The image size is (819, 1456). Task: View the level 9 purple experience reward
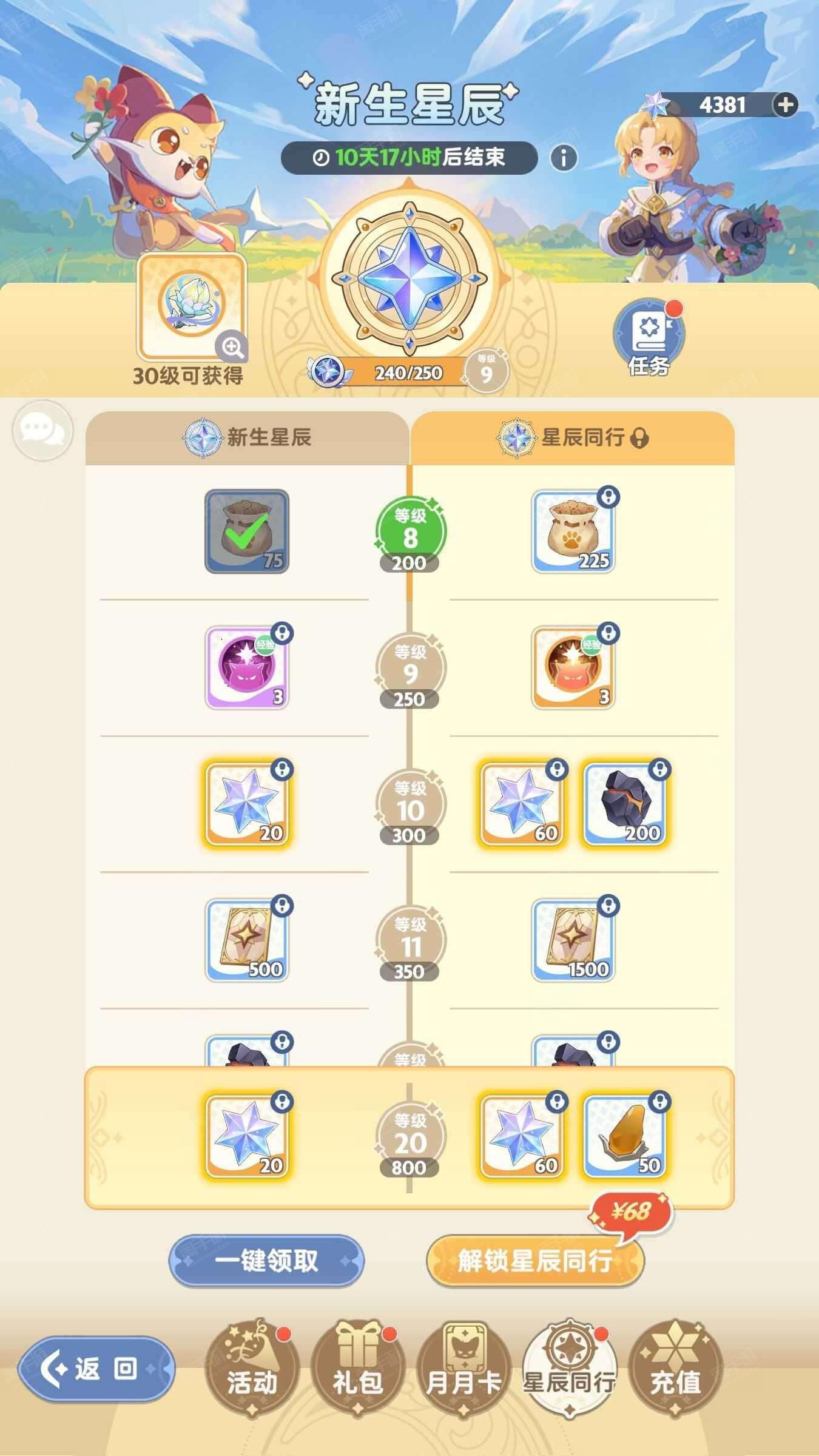tap(246, 668)
